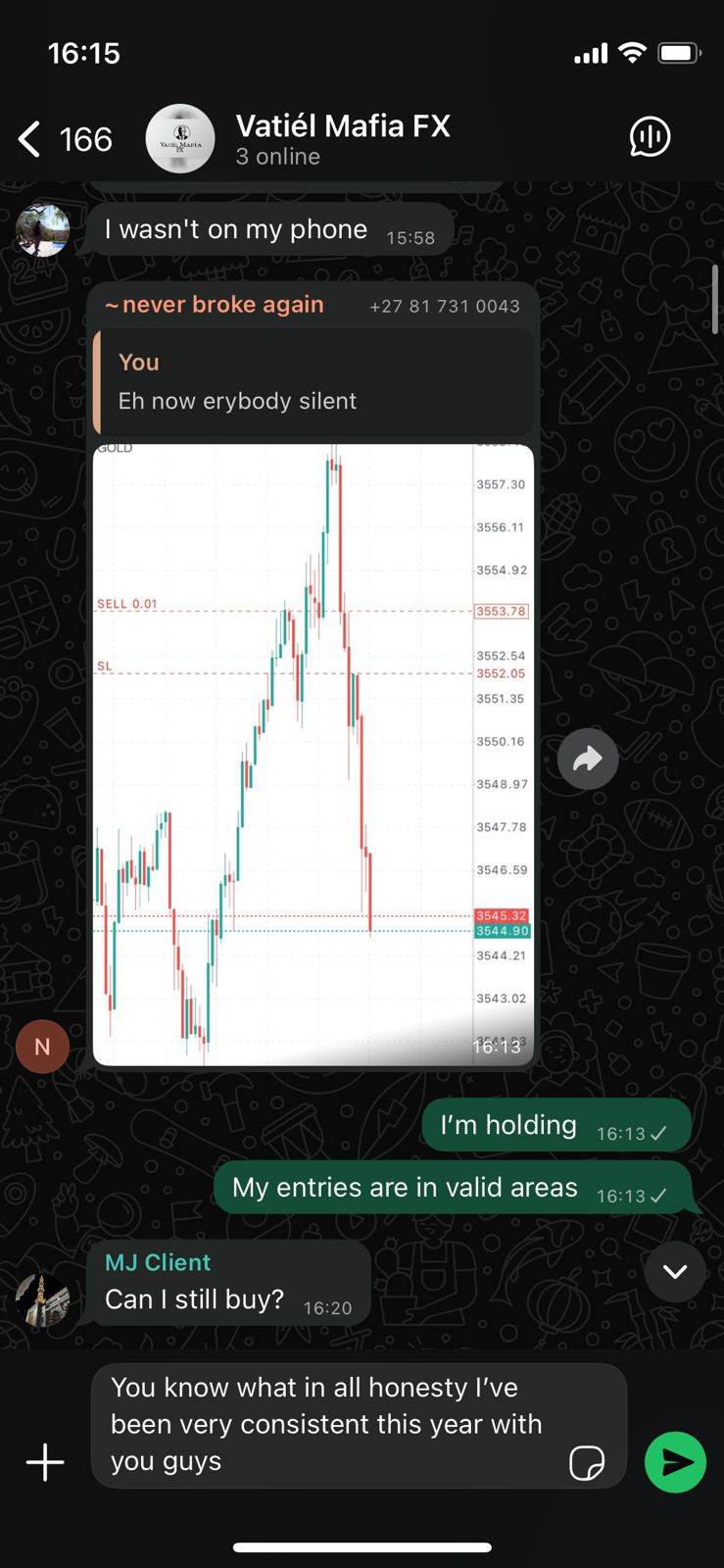This screenshot has height=1568, width=724.
Task: Jump to latest messages with down arrow
Action: tap(675, 1272)
